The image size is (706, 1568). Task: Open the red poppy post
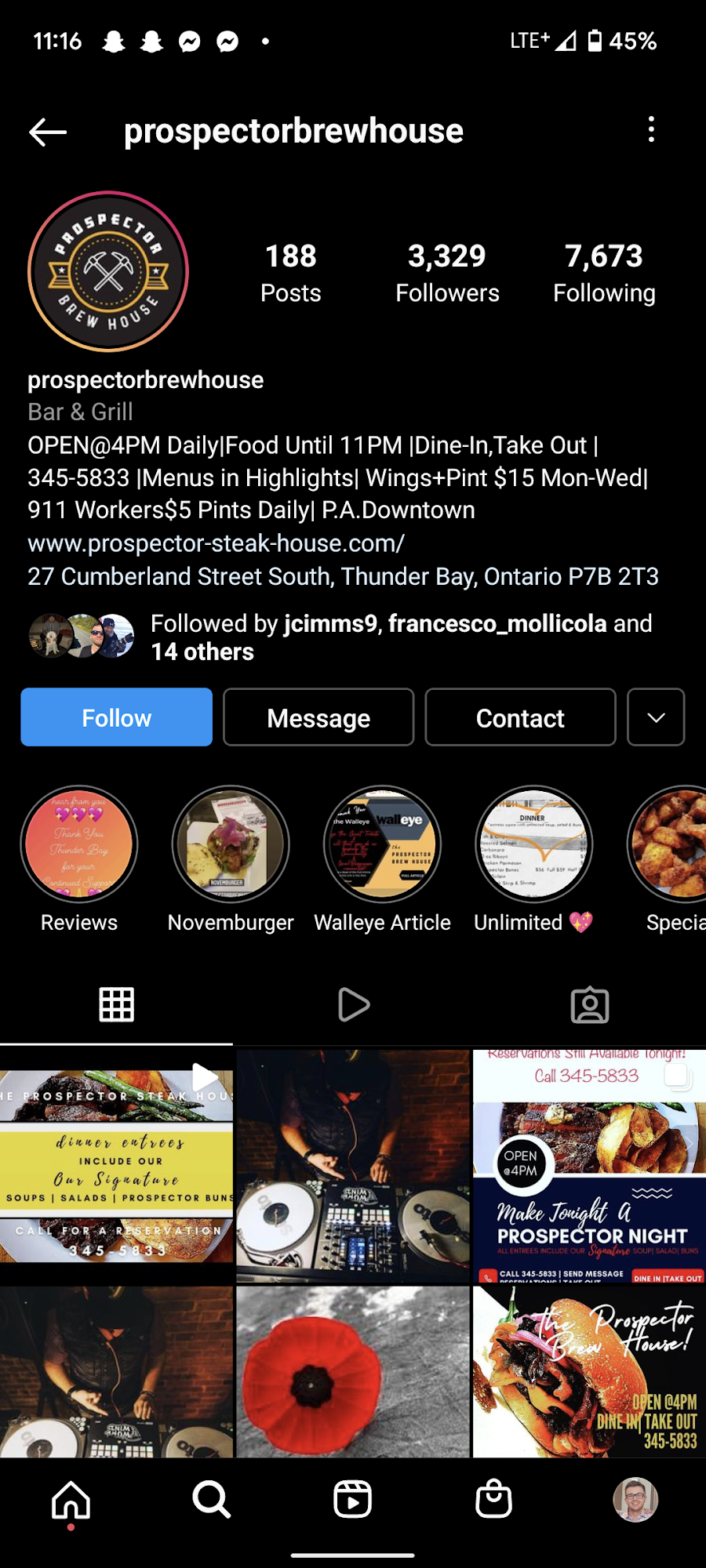pos(353,1371)
